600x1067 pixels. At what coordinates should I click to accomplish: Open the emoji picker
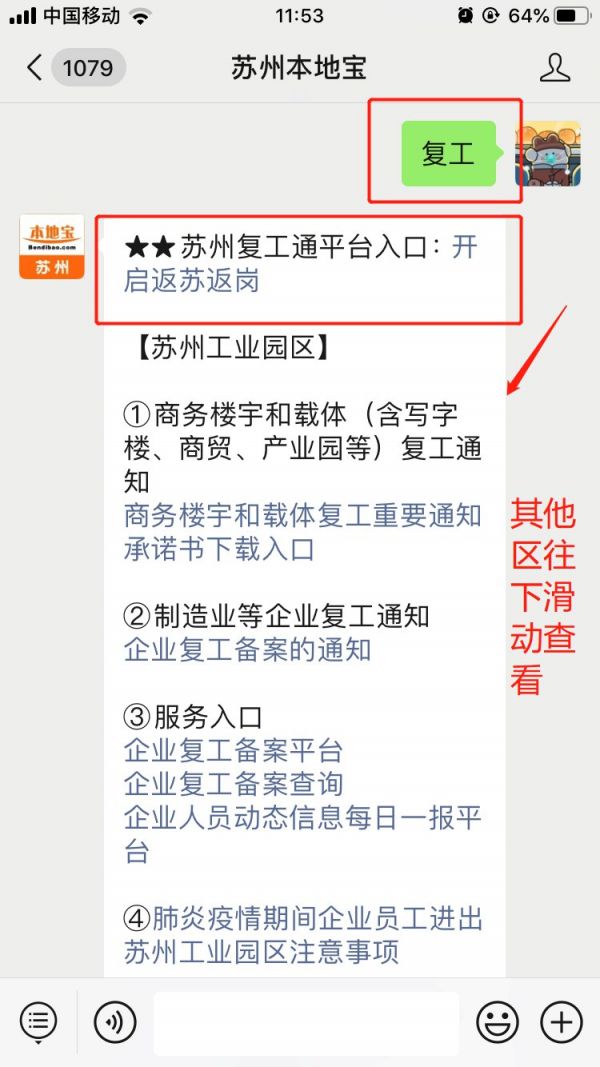coord(497,1022)
